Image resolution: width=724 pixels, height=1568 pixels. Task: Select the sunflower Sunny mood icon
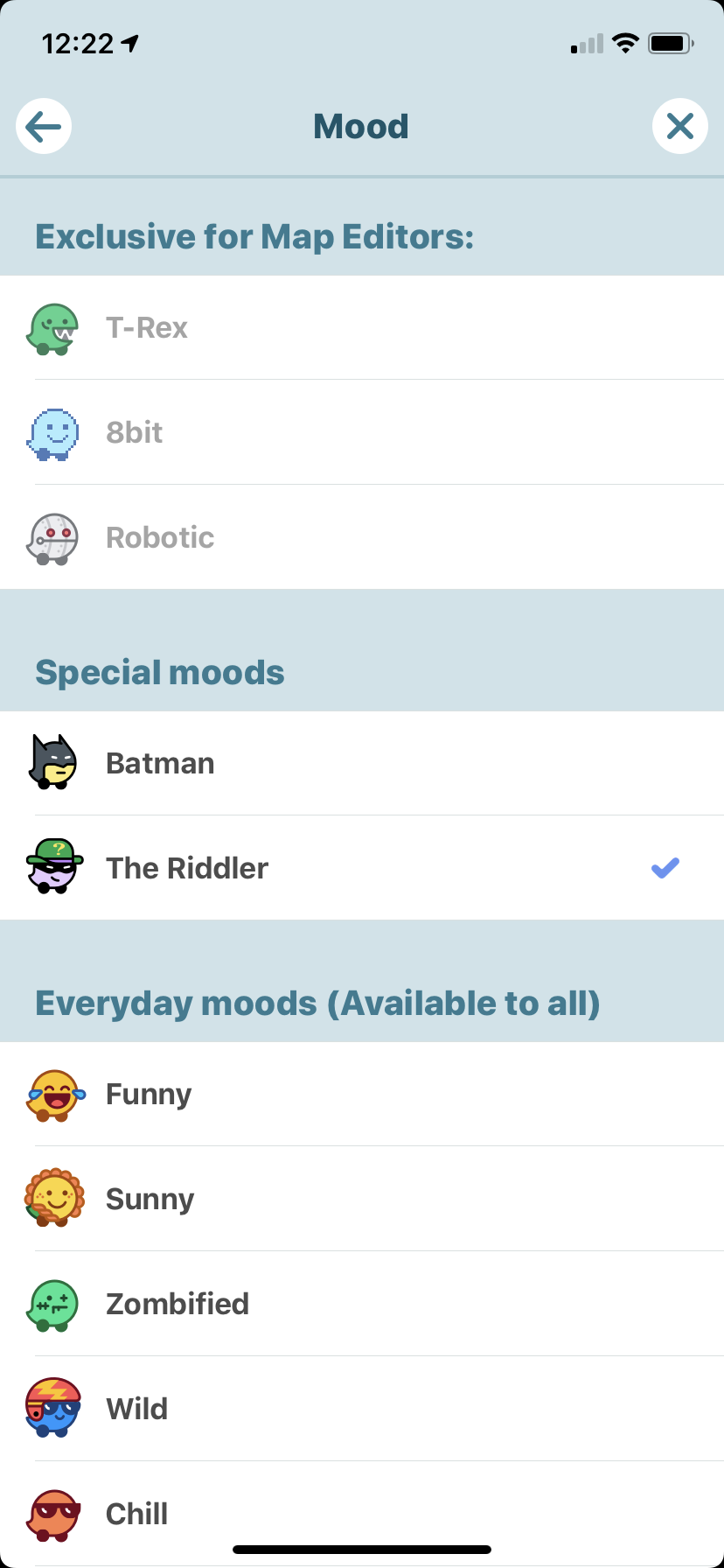52,1198
